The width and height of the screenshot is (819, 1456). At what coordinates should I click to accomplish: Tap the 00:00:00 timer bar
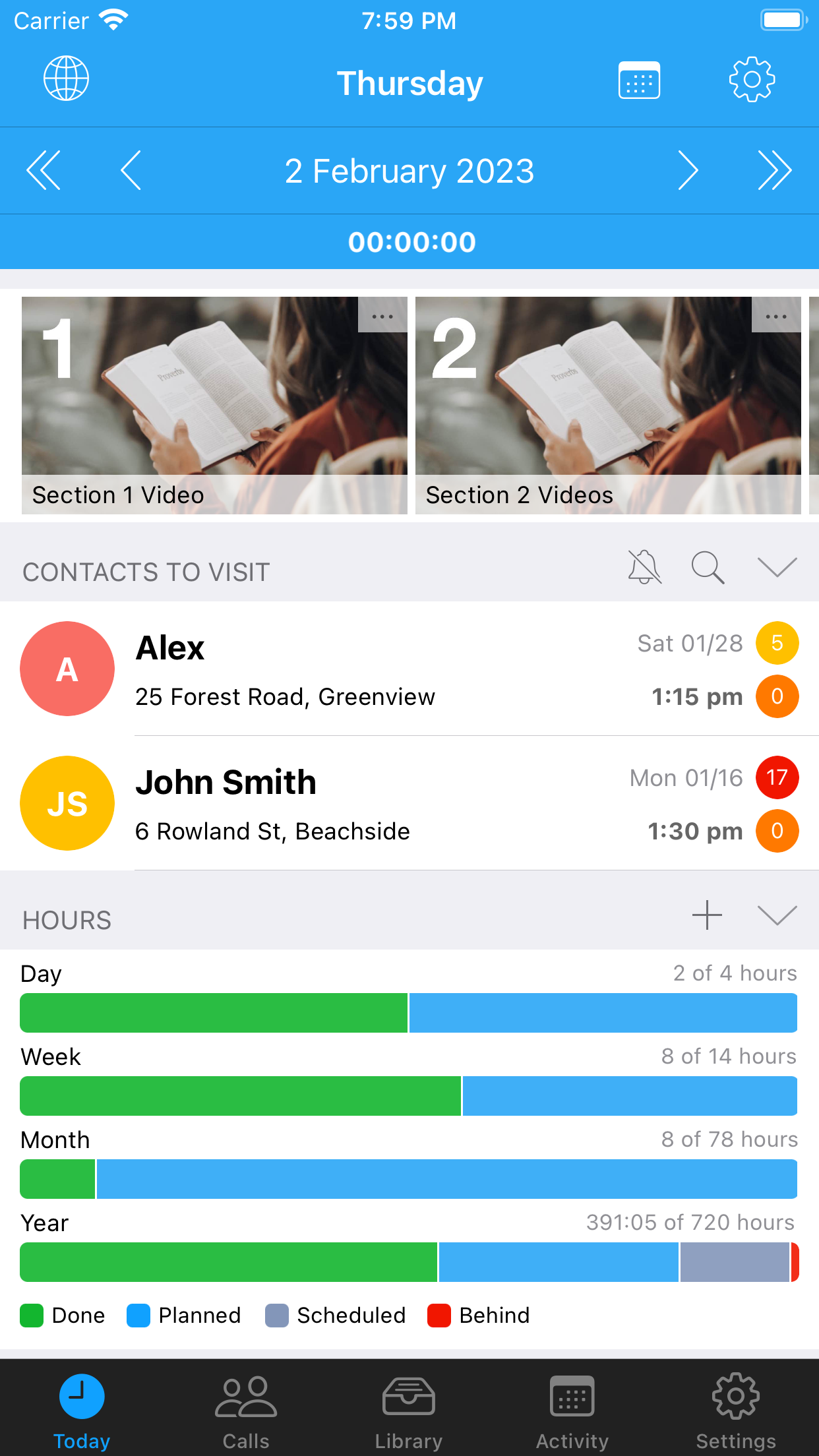click(409, 242)
